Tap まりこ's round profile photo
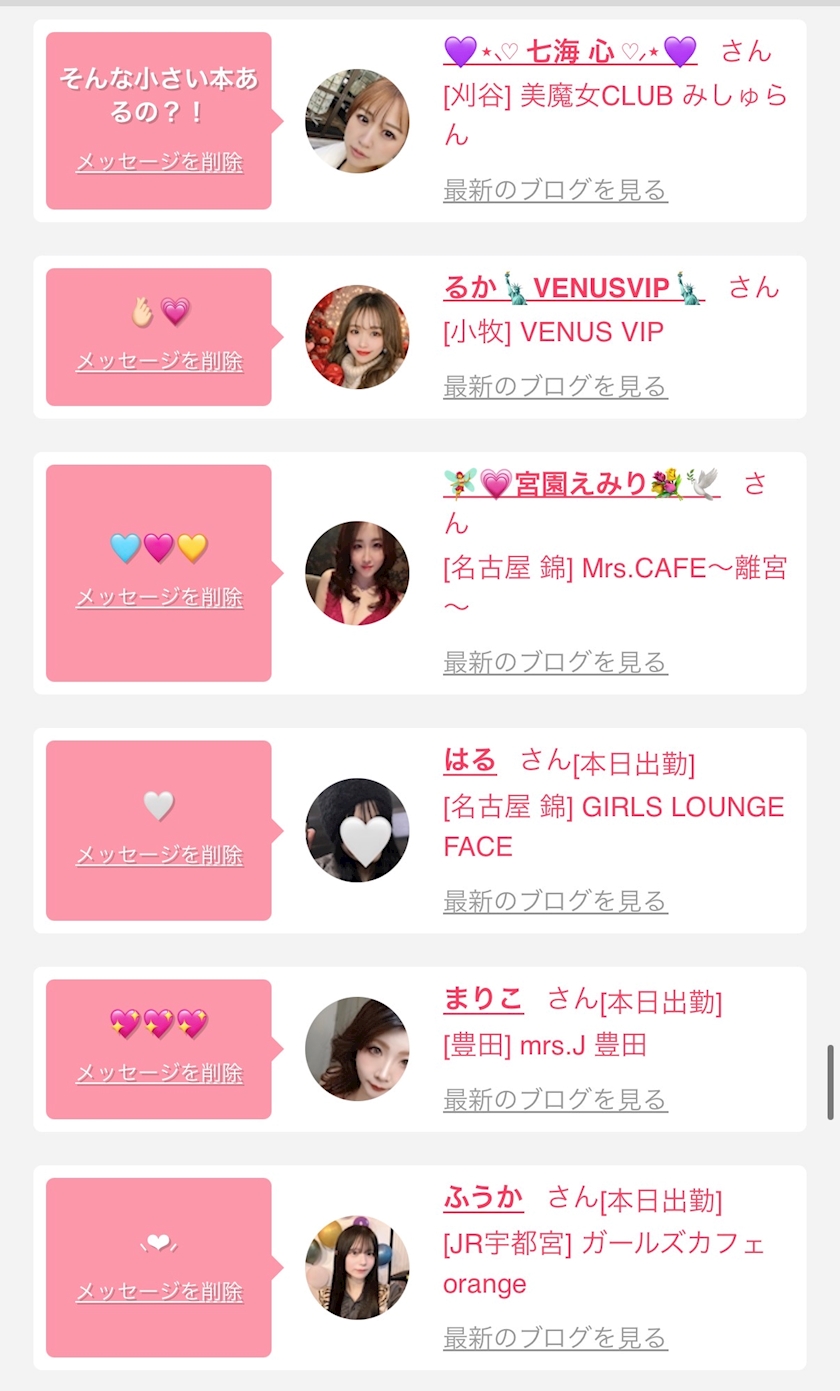Viewport: 840px width, 1391px height. (357, 1049)
